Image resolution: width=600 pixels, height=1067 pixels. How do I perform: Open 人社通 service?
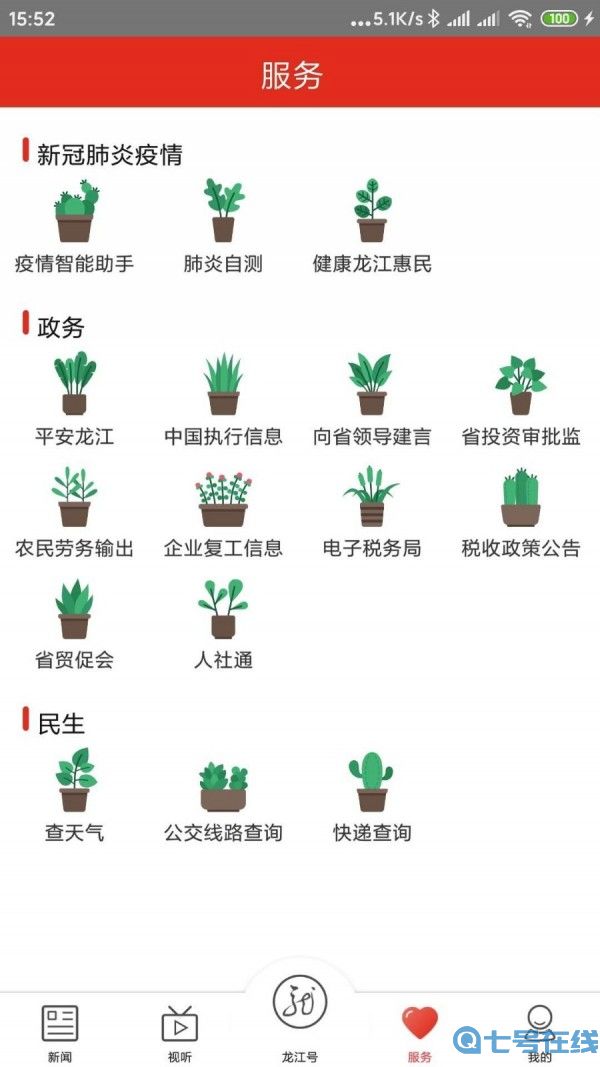[x=223, y=622]
